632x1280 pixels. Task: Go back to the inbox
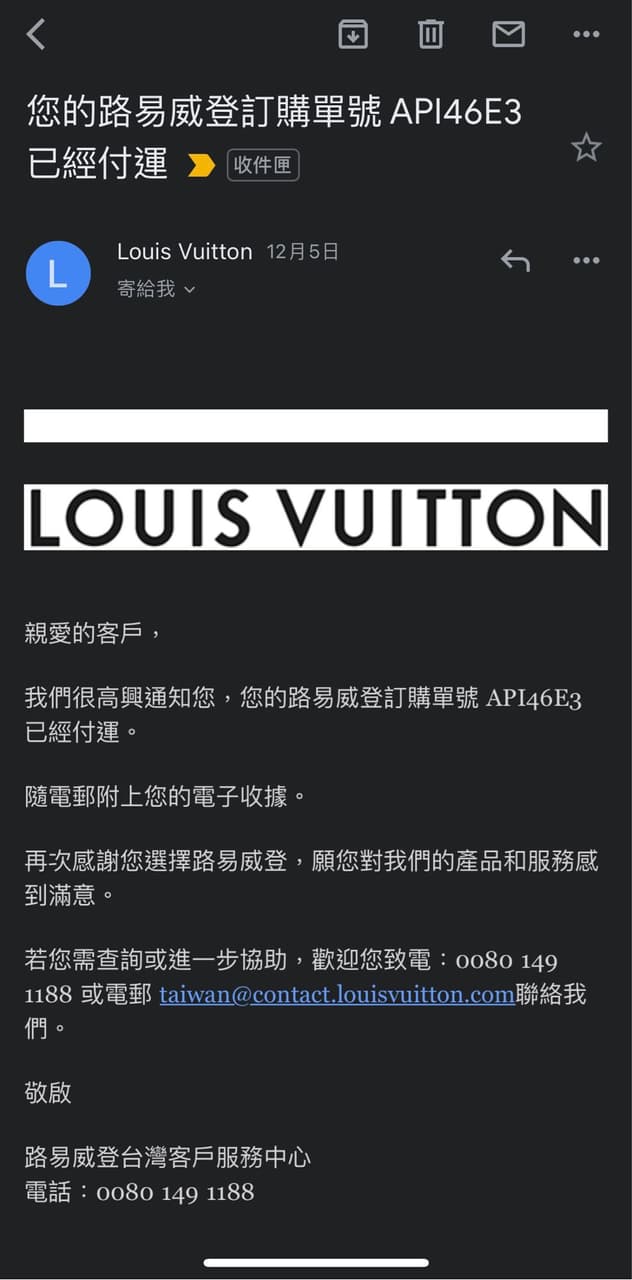(x=36, y=35)
